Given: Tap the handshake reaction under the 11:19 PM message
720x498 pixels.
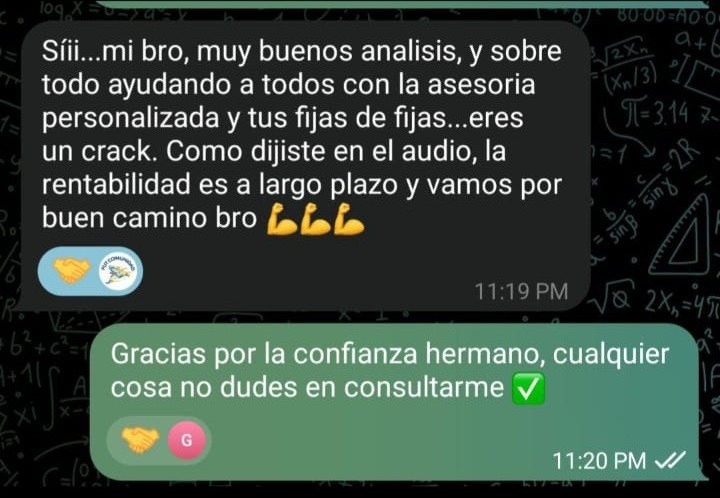Looking at the screenshot, I should 72,271.
